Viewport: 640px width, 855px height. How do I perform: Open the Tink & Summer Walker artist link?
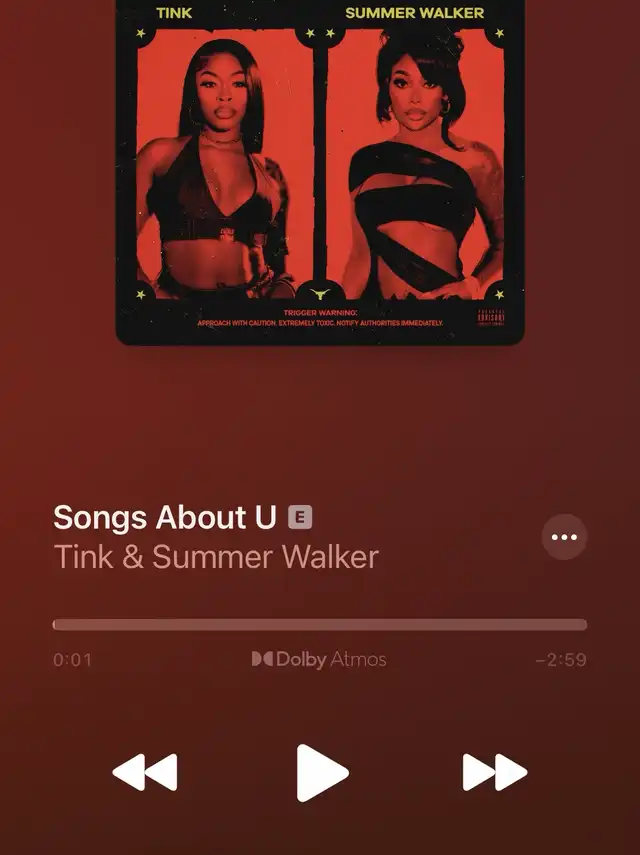point(216,557)
